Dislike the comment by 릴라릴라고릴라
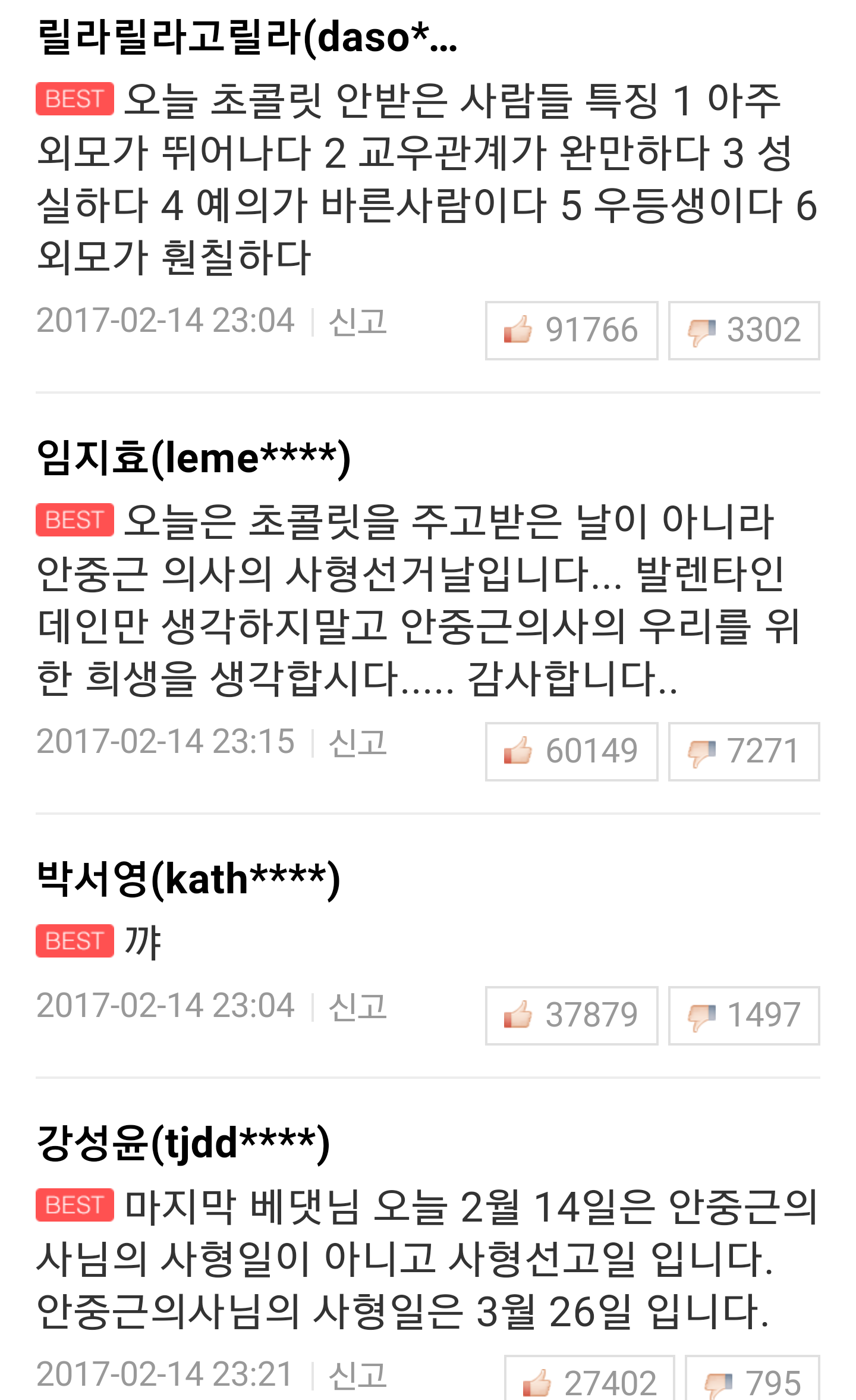Viewport: 856px width, 1400px height. point(744,331)
